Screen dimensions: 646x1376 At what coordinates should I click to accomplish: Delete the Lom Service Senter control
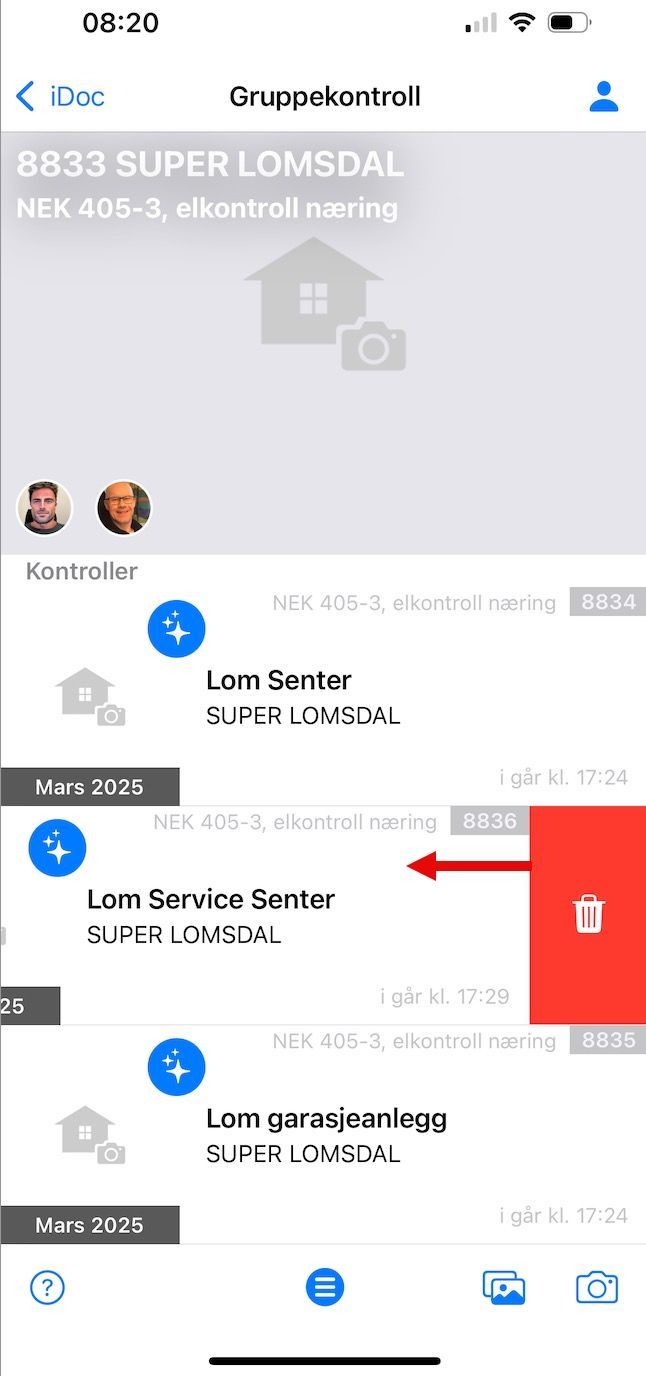click(x=588, y=914)
